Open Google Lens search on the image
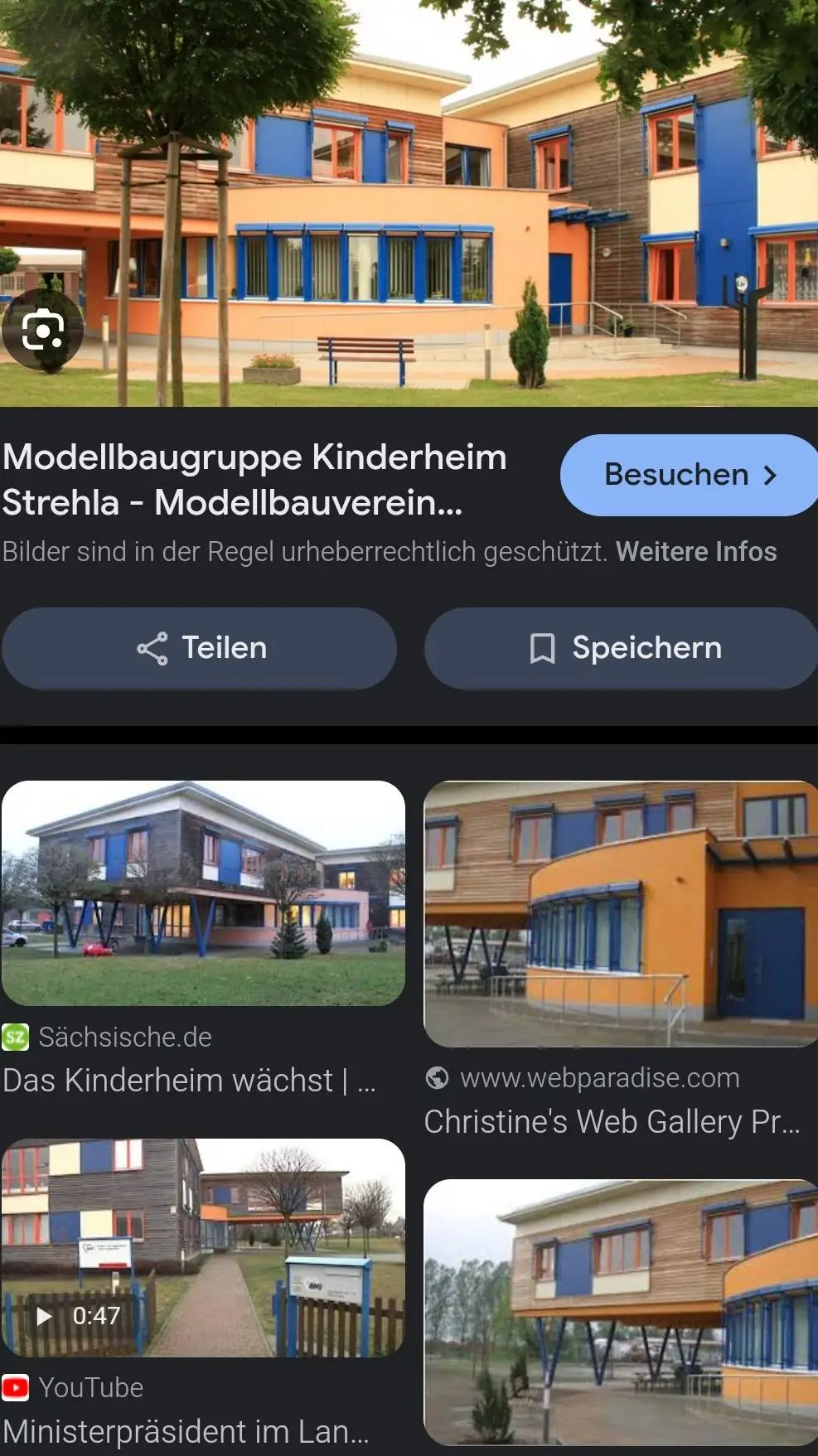 click(x=43, y=331)
